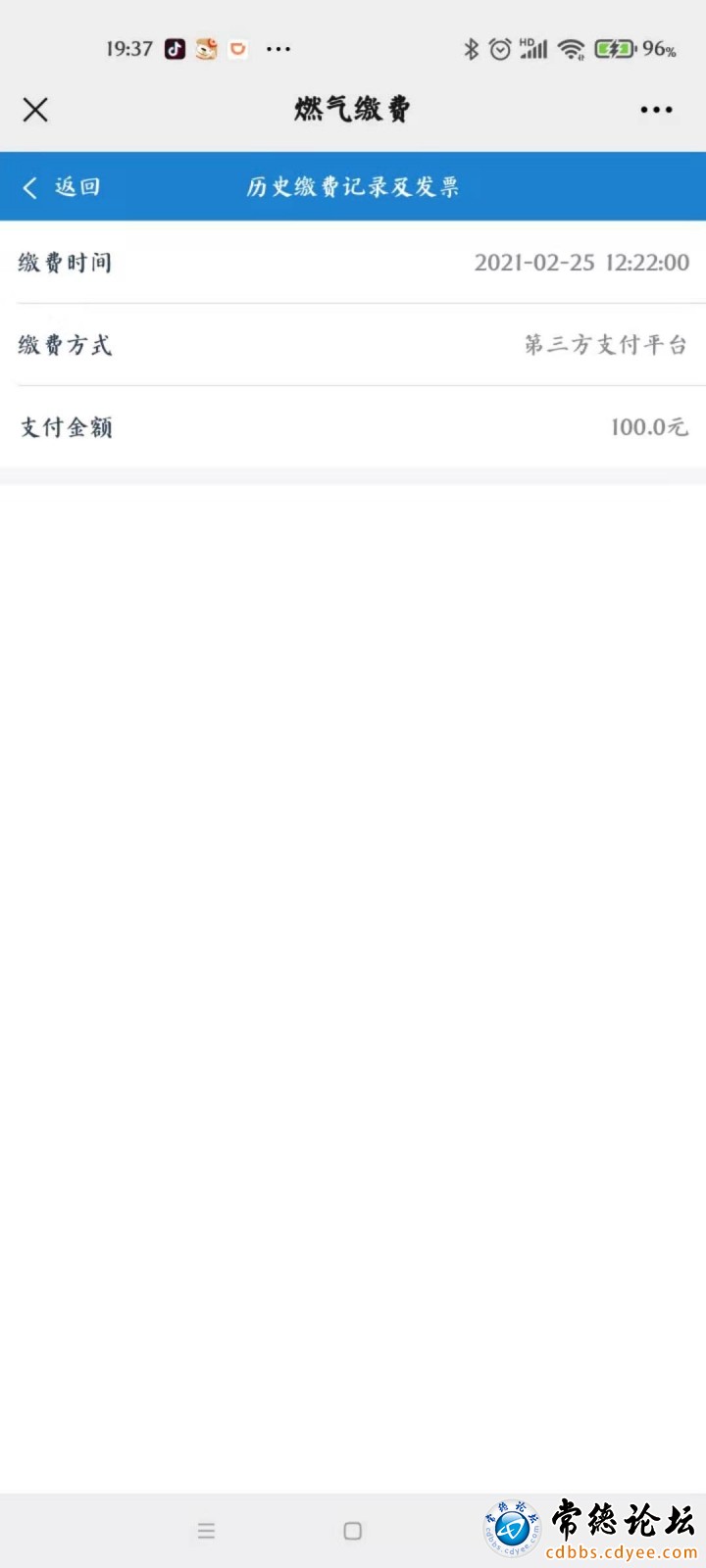Viewport: 706px width, 1568px height.
Task: Open the system recent apps button
Action: click(x=206, y=1531)
